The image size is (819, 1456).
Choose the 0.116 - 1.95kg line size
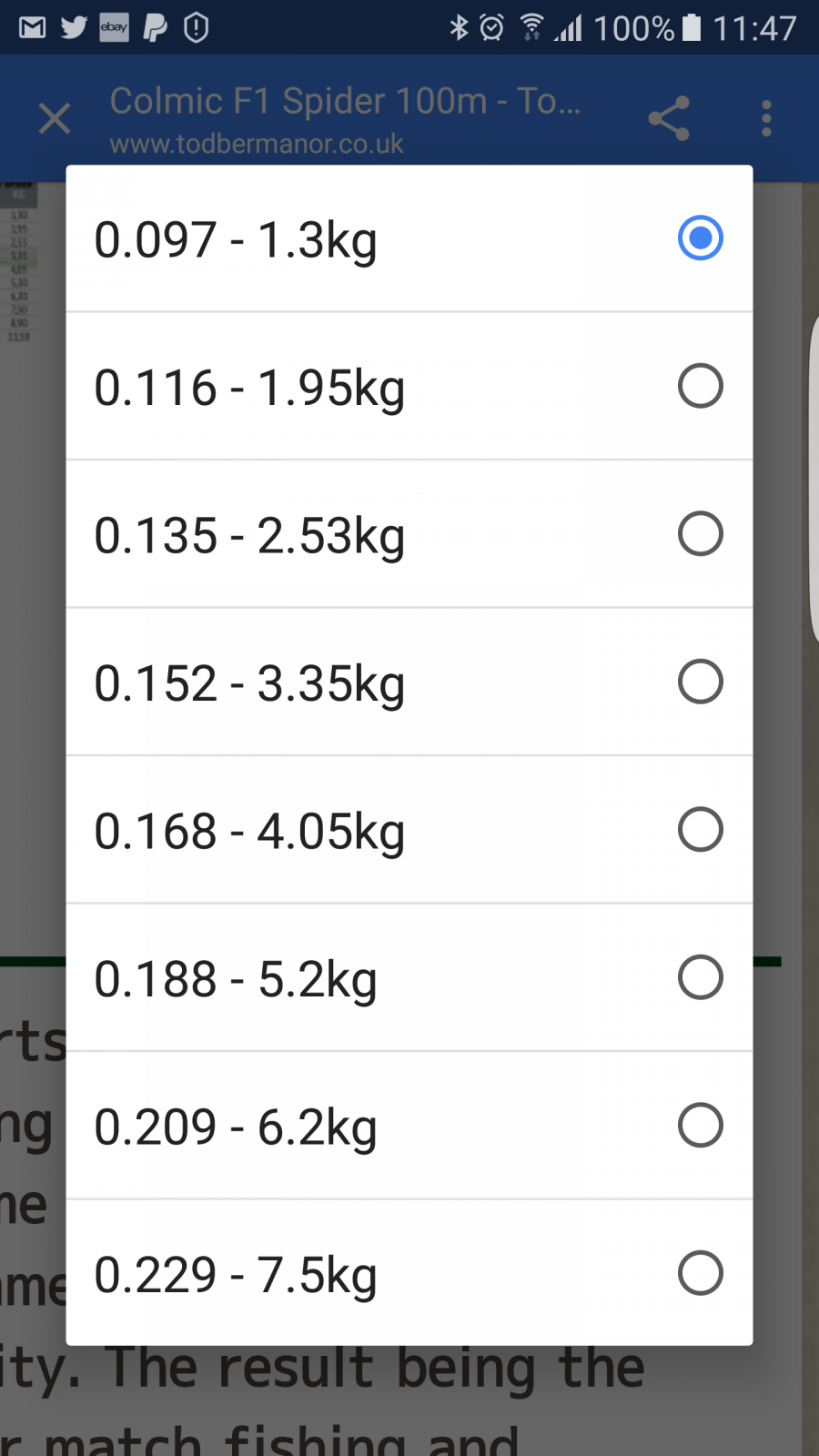tap(409, 386)
